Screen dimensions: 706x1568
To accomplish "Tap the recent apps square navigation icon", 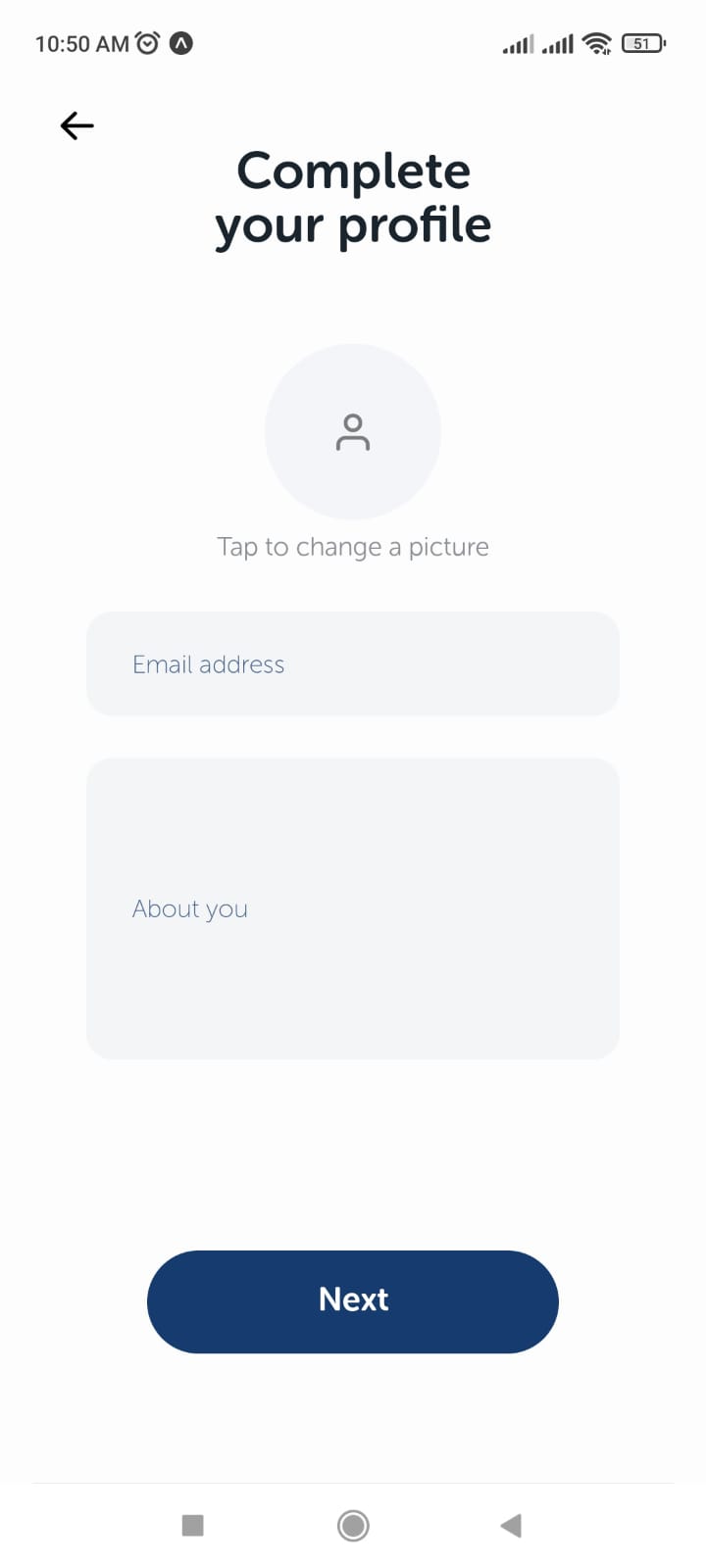I will [x=192, y=1525].
